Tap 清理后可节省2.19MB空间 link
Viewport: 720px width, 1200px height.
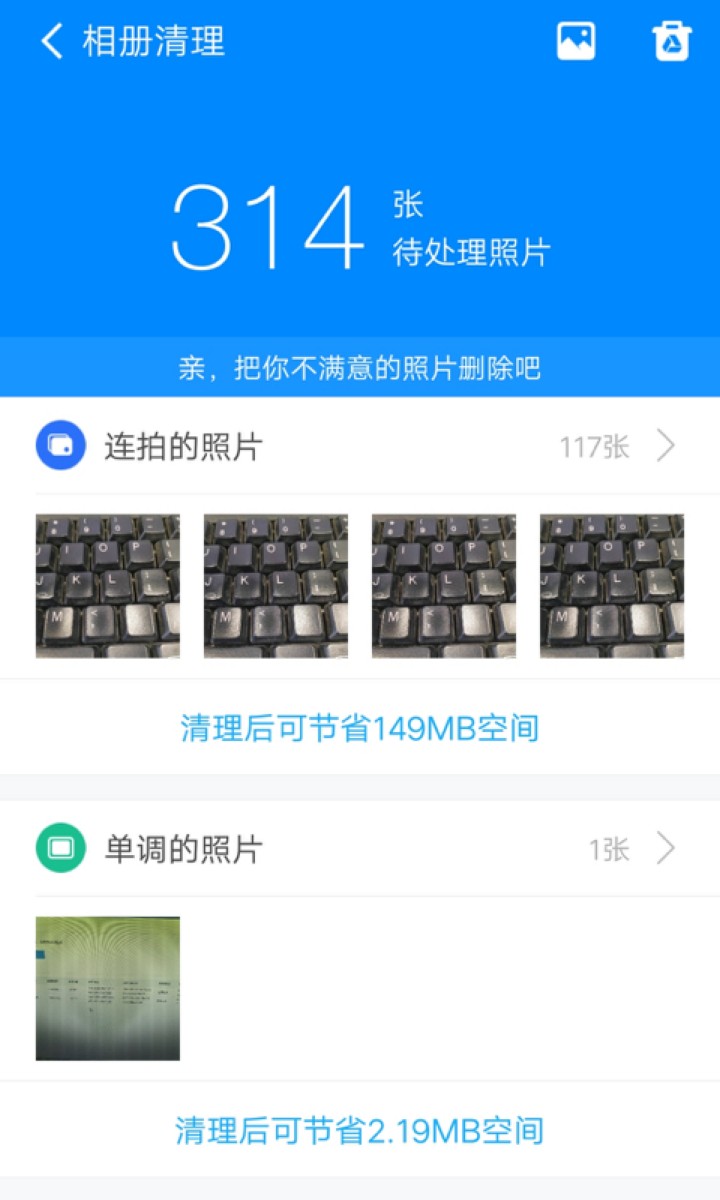[x=360, y=1131]
